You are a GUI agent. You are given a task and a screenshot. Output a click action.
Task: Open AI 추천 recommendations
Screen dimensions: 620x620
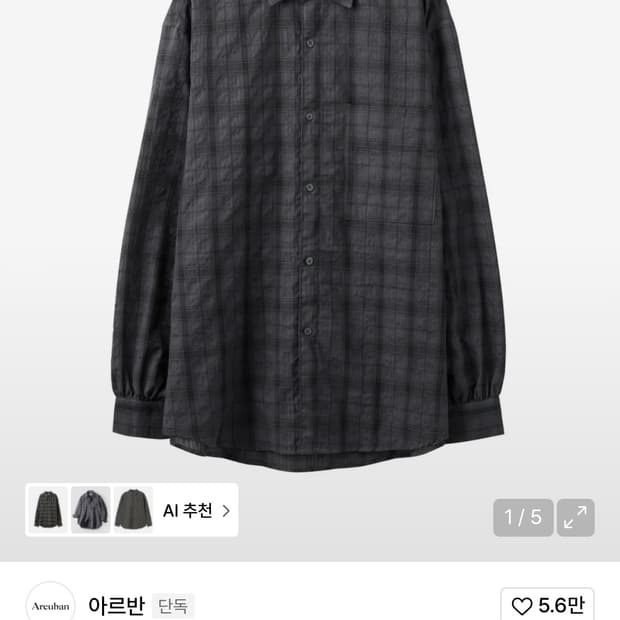click(196, 511)
